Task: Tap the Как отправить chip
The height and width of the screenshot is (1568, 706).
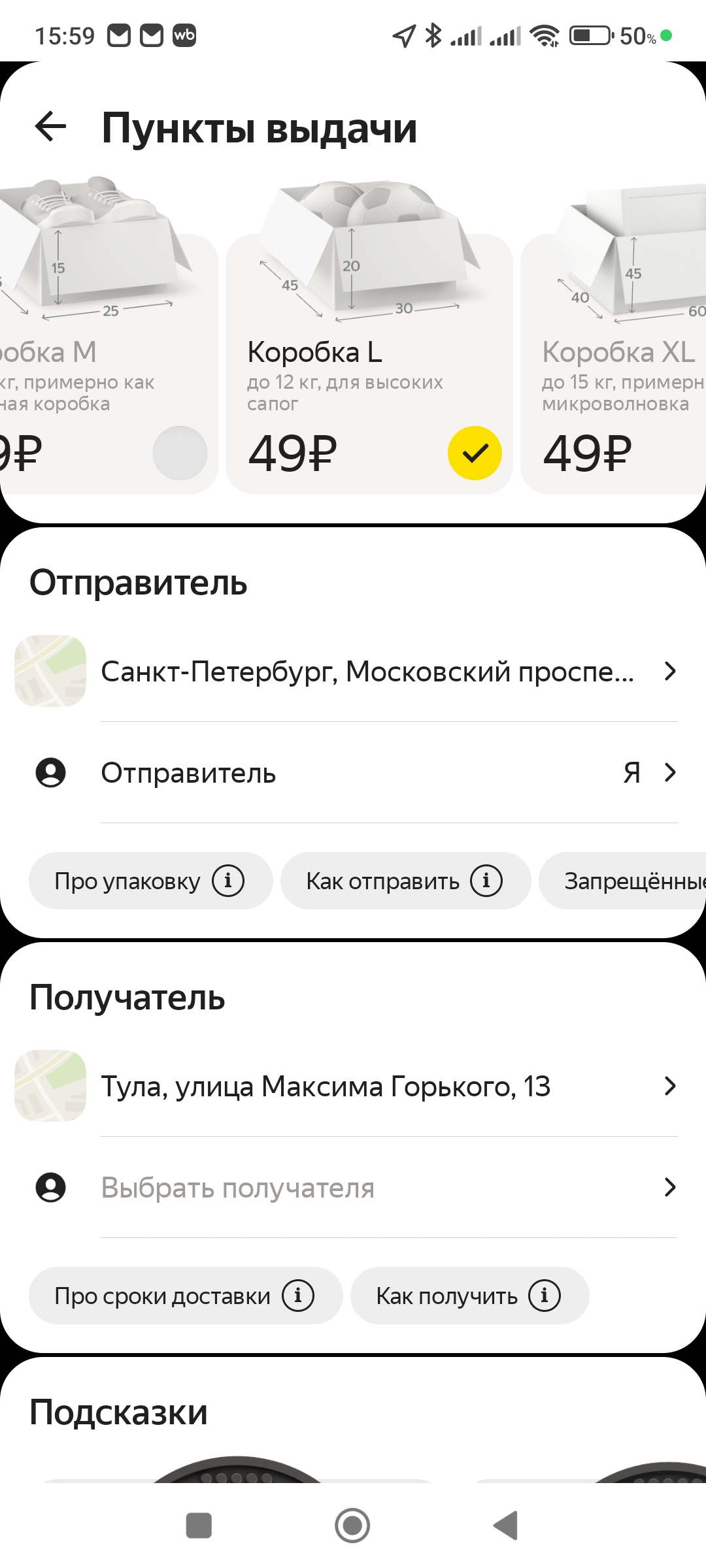Action: 405,881
